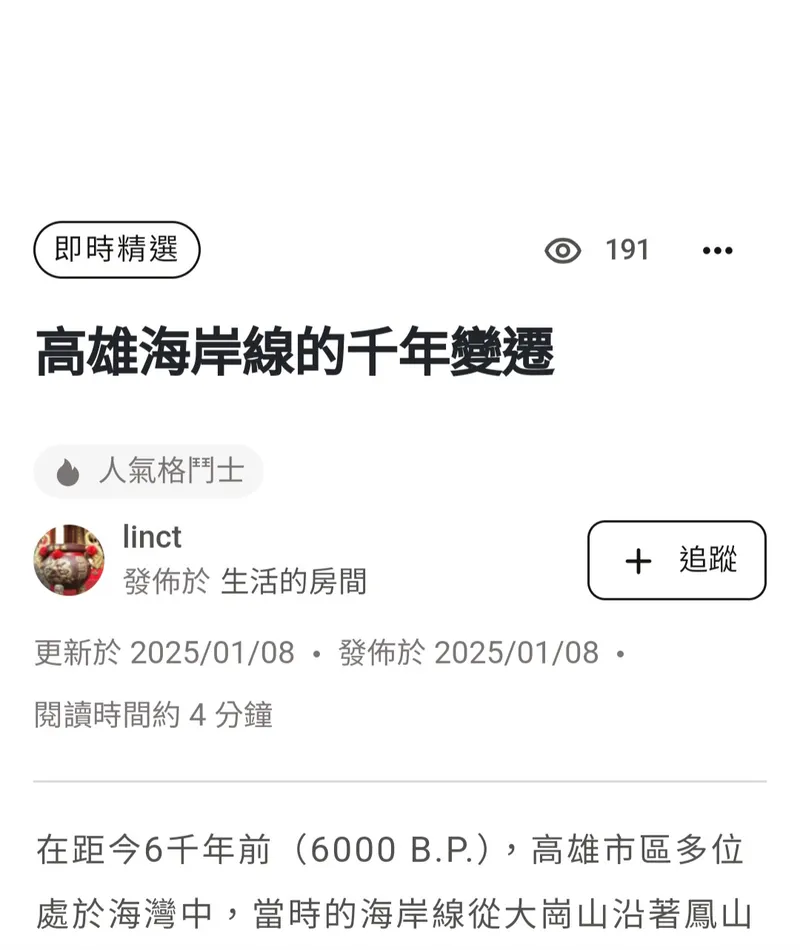This screenshot has height=950, width=800.
Task: Tap the 即時精選 chip
Action: coord(117,250)
